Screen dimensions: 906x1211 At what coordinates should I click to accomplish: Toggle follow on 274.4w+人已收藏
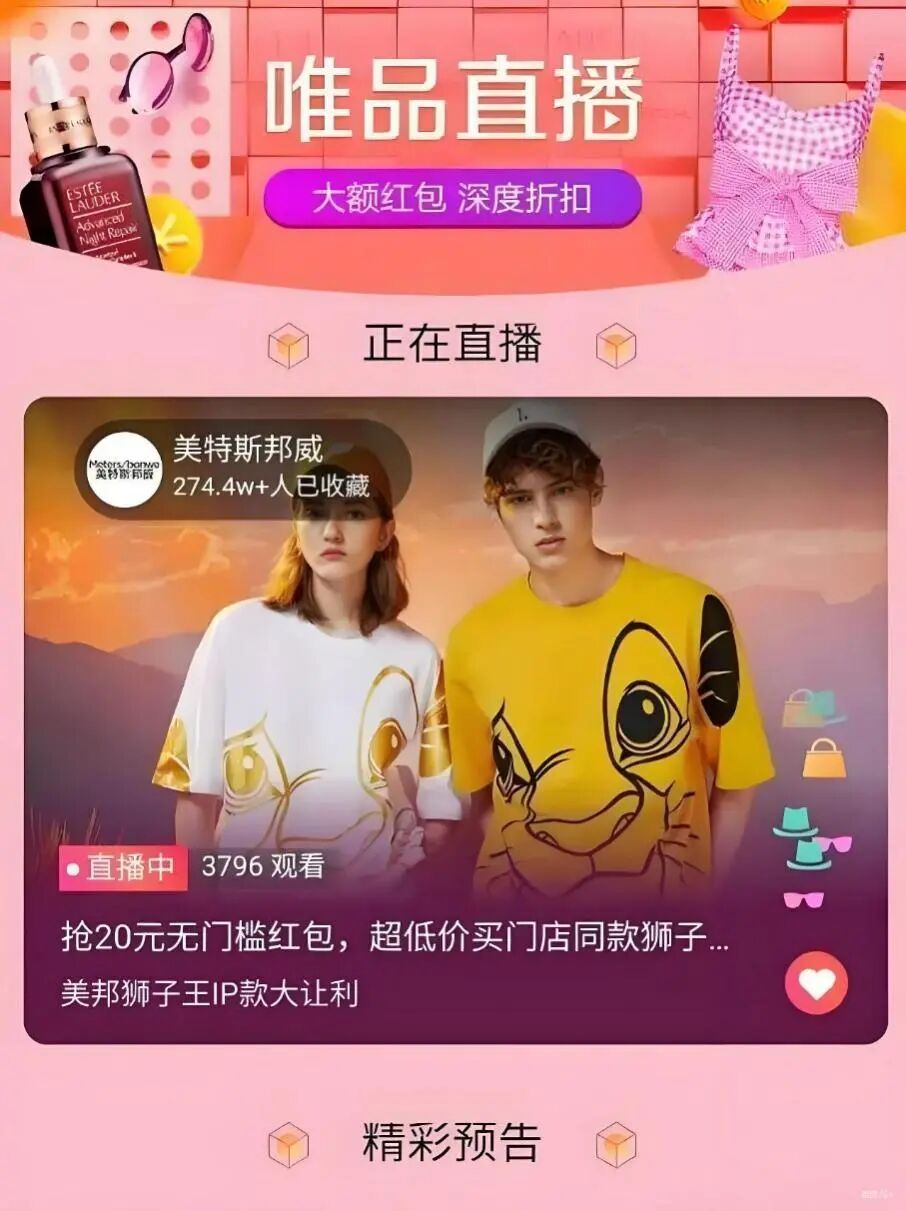tap(270, 490)
